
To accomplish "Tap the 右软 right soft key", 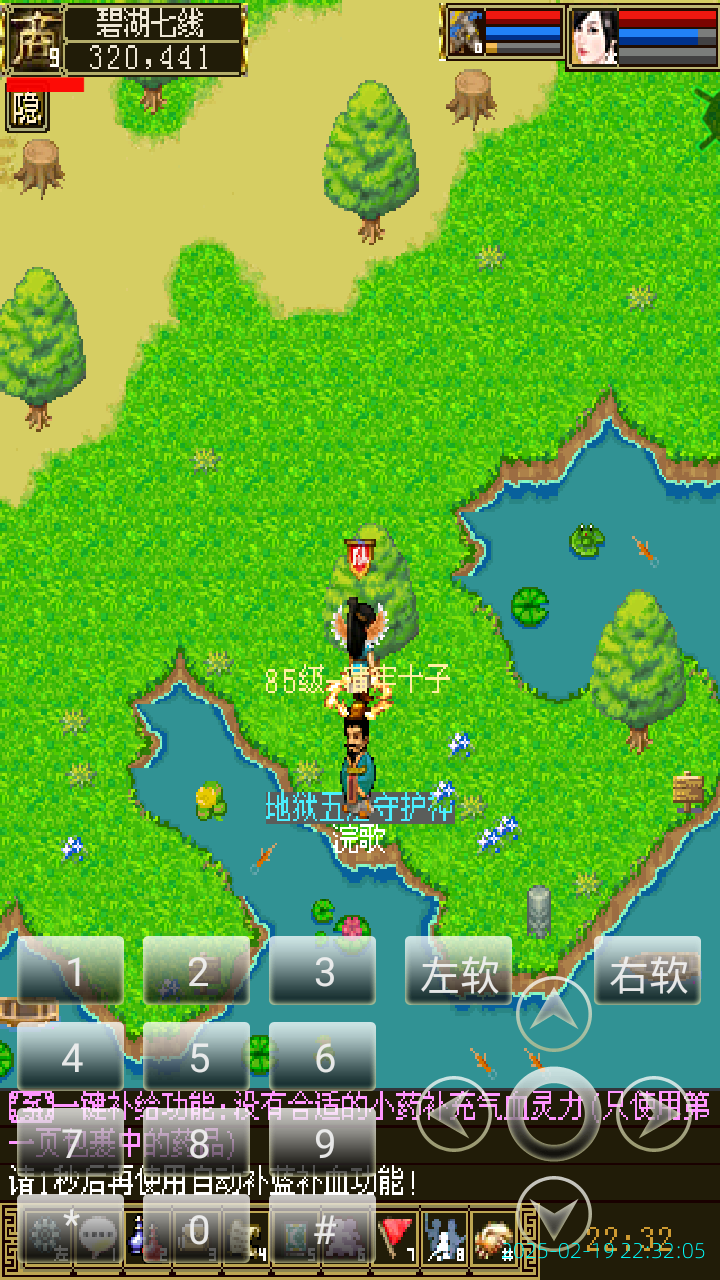I will [647, 971].
